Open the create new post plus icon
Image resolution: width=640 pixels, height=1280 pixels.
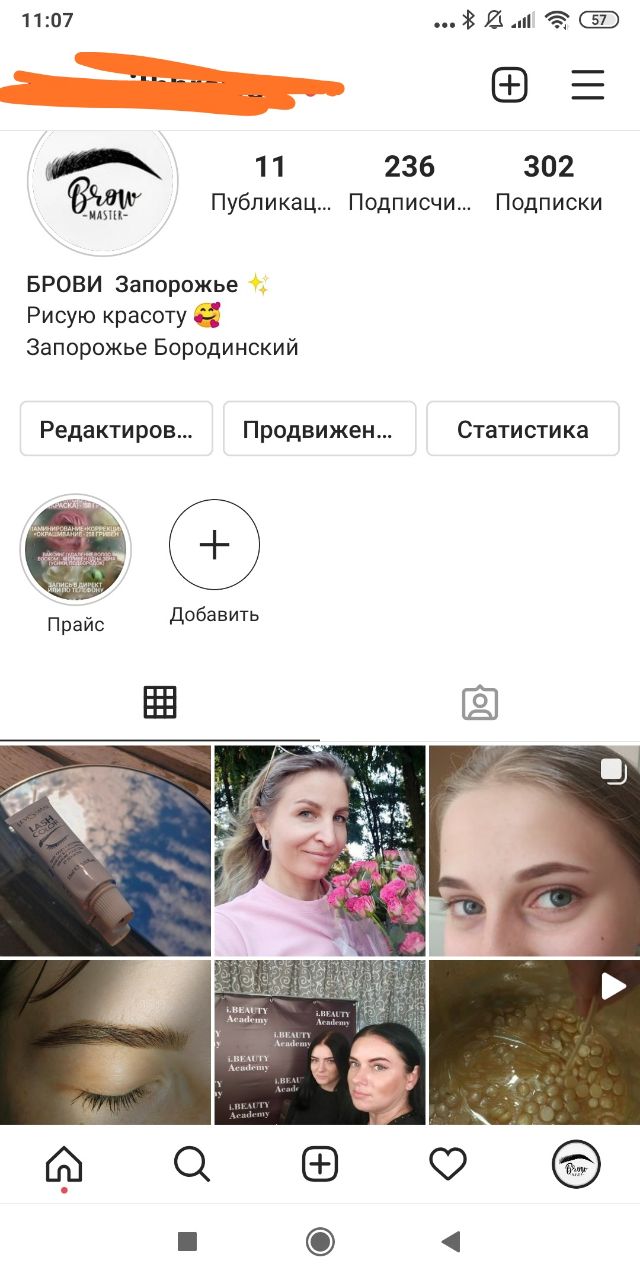click(509, 85)
